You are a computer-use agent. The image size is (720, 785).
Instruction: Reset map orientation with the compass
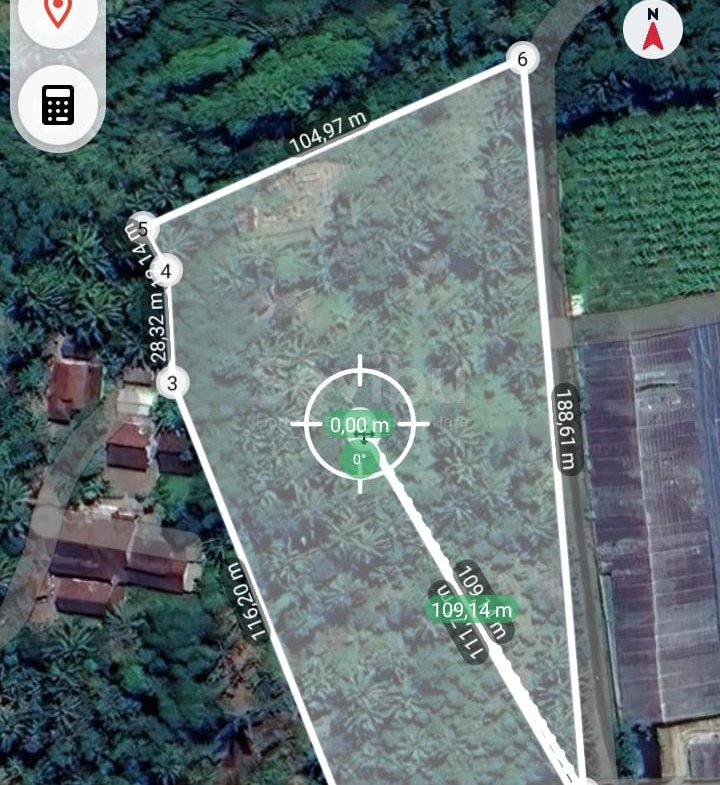pos(652,31)
